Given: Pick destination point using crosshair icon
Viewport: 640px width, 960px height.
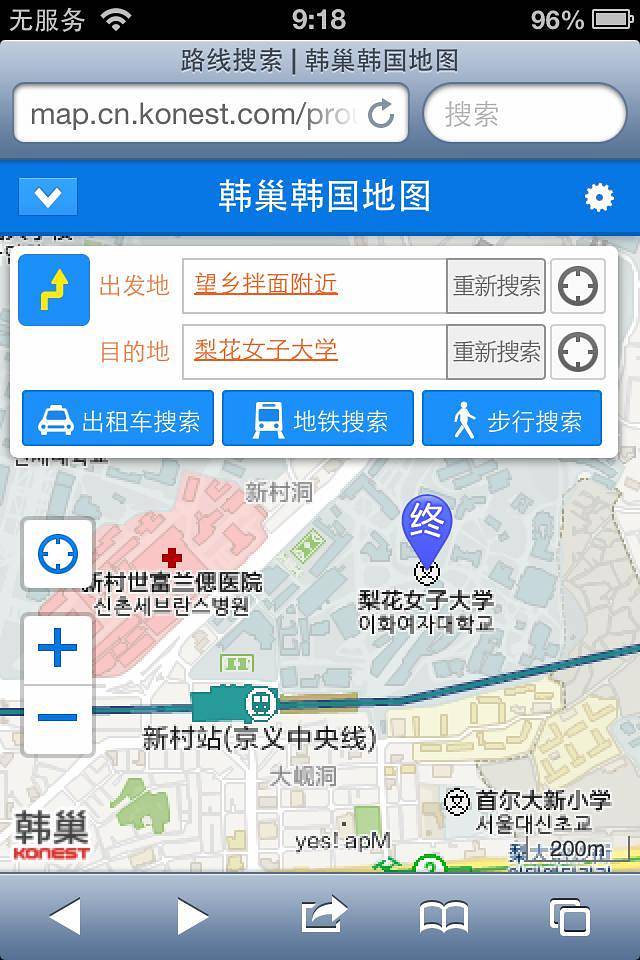Looking at the screenshot, I should coord(578,351).
